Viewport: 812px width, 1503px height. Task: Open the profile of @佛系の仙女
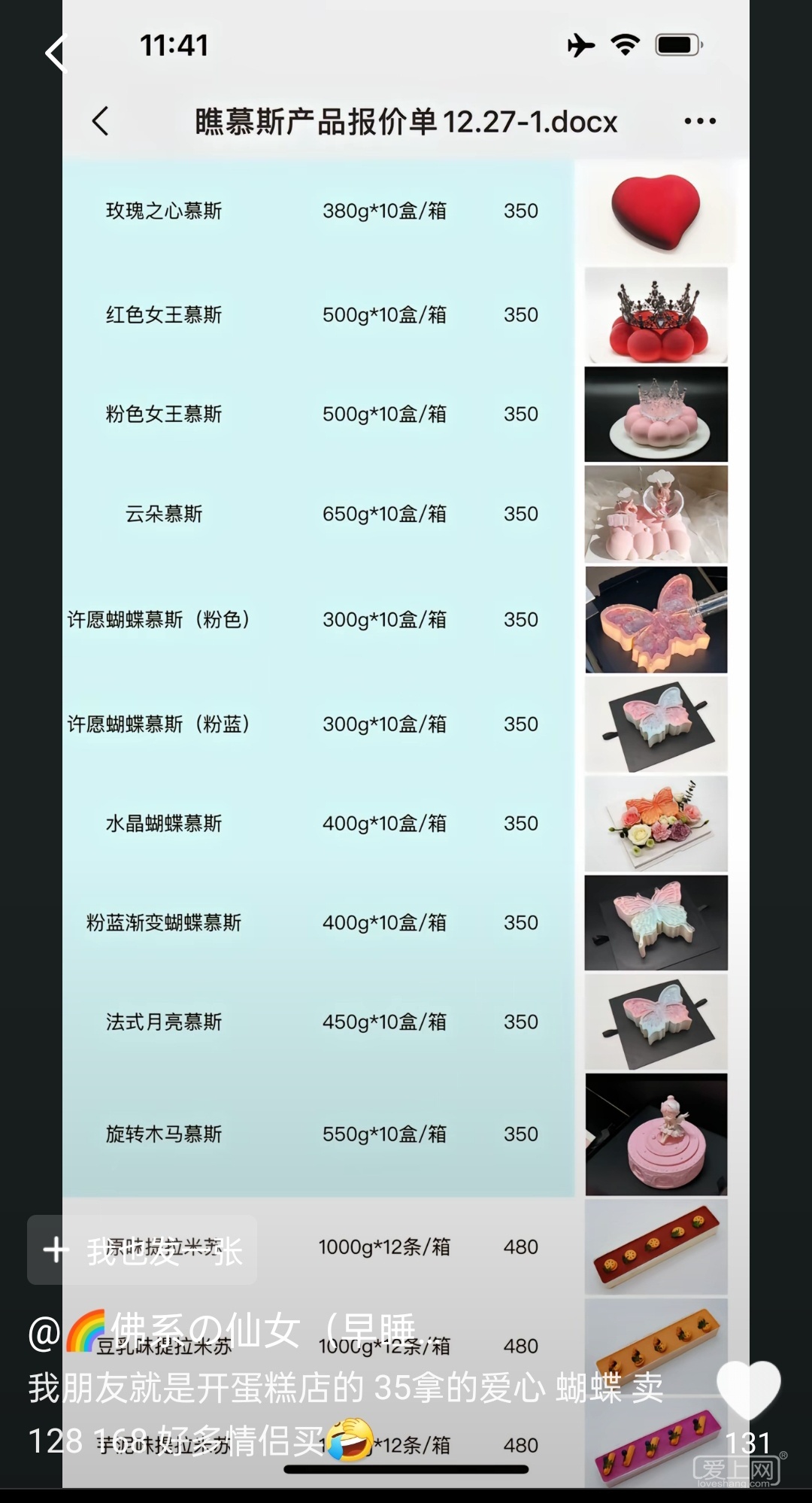coord(226,1331)
